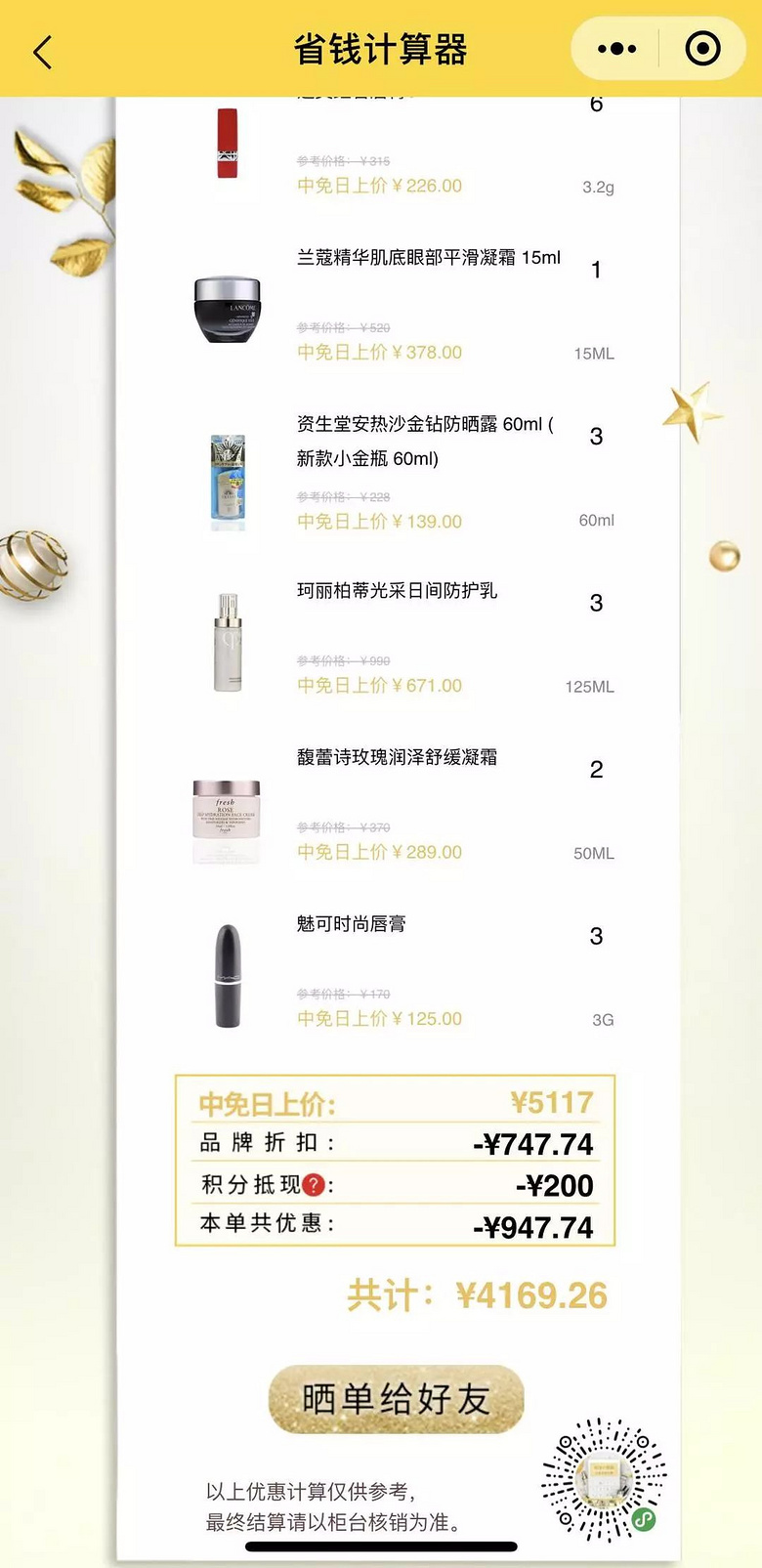Open the mini program overflow menu
Screen dimensions: 762x1568
tap(616, 49)
